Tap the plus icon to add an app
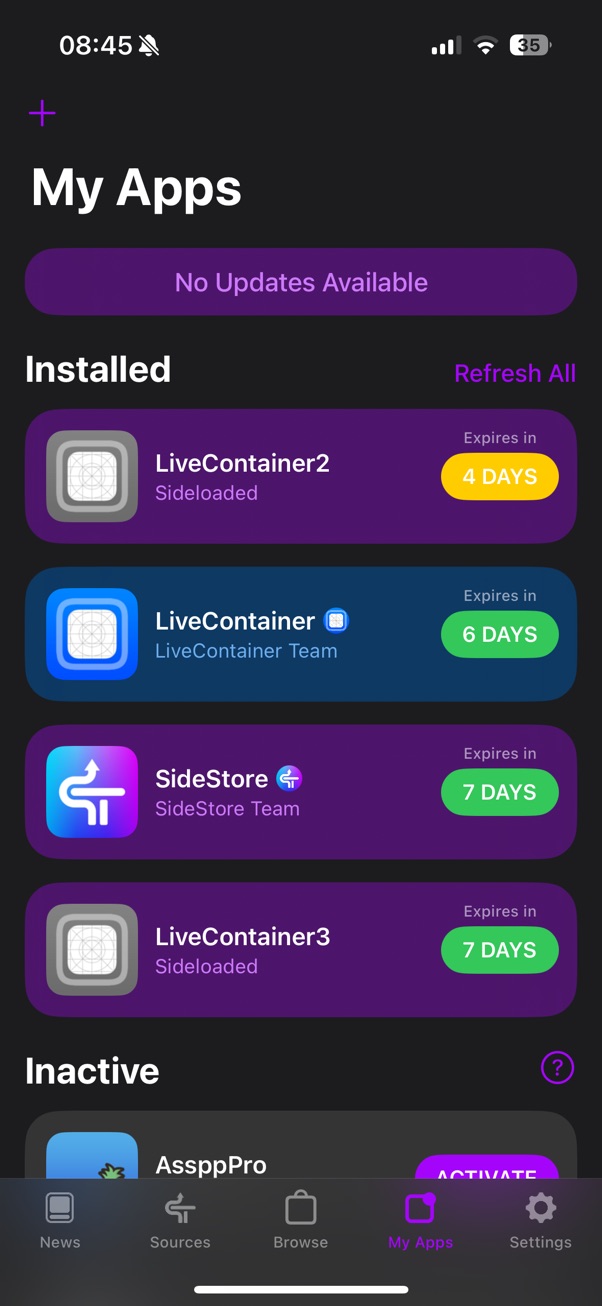Screen dimensions: 602x1306 [x=42, y=114]
